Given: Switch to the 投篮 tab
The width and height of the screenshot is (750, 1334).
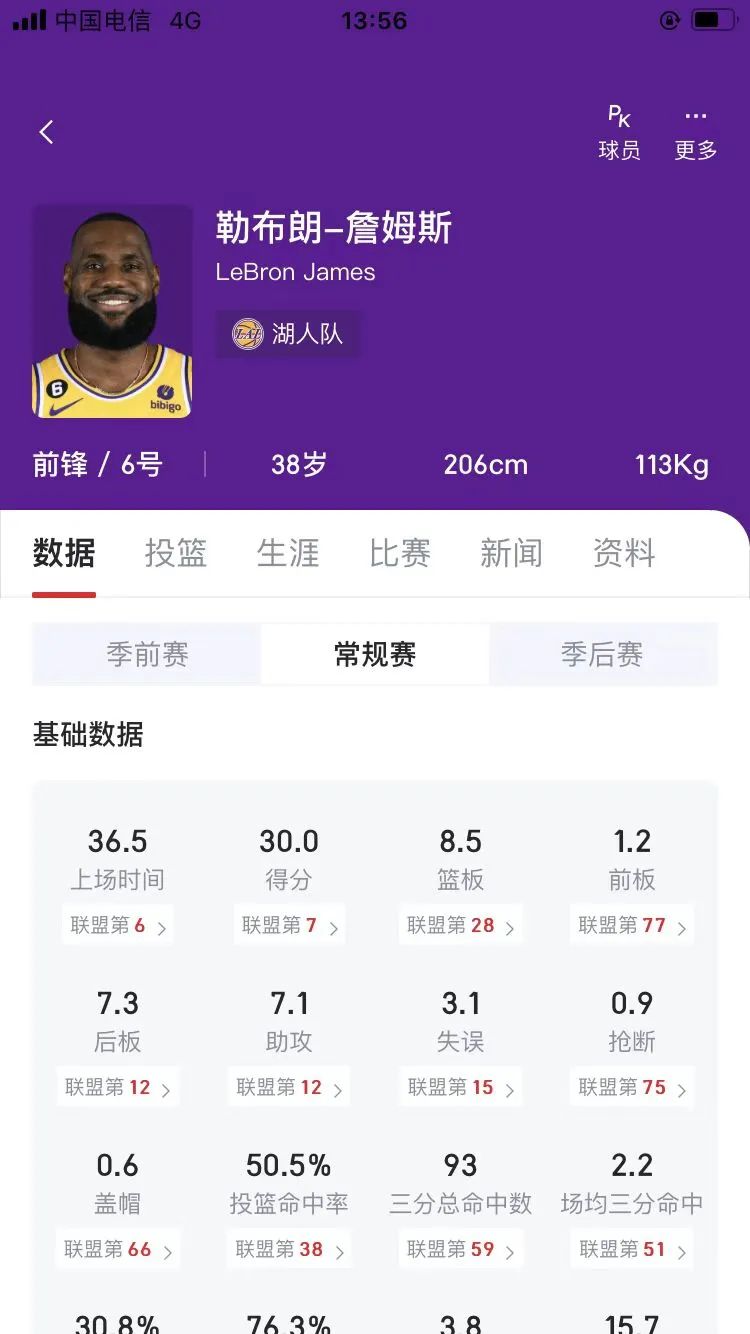Looking at the screenshot, I should [176, 553].
